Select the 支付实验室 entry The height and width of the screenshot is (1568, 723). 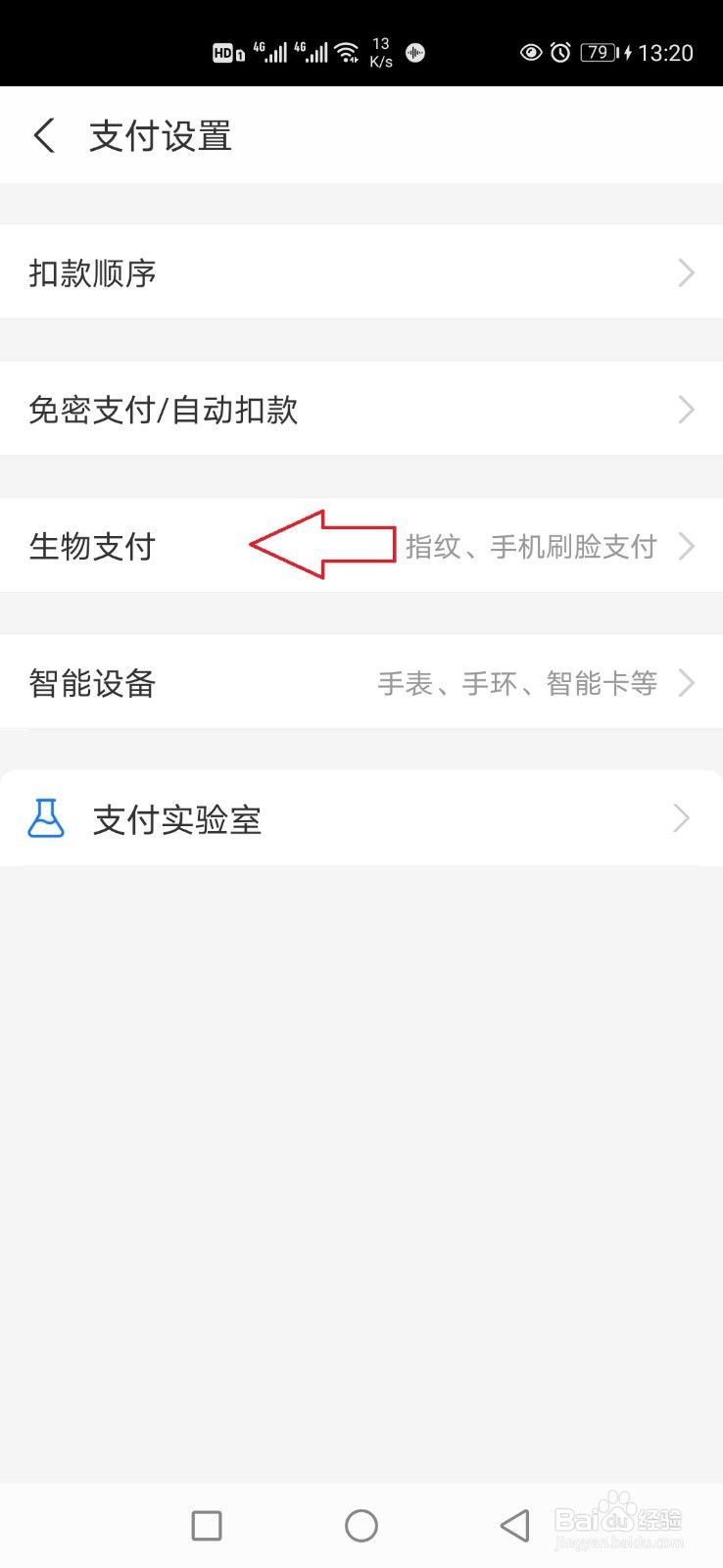click(176, 819)
